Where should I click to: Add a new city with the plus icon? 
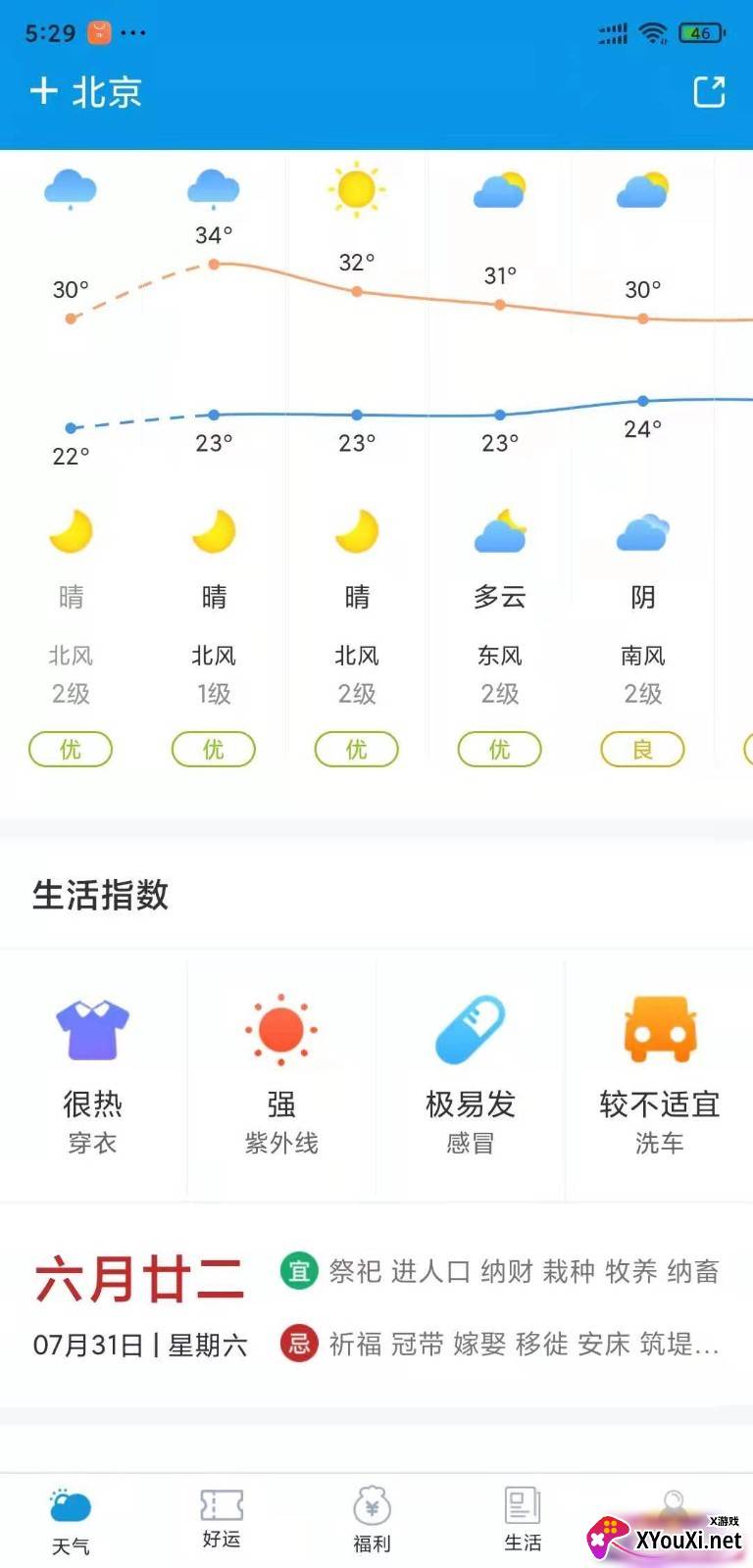tap(43, 92)
